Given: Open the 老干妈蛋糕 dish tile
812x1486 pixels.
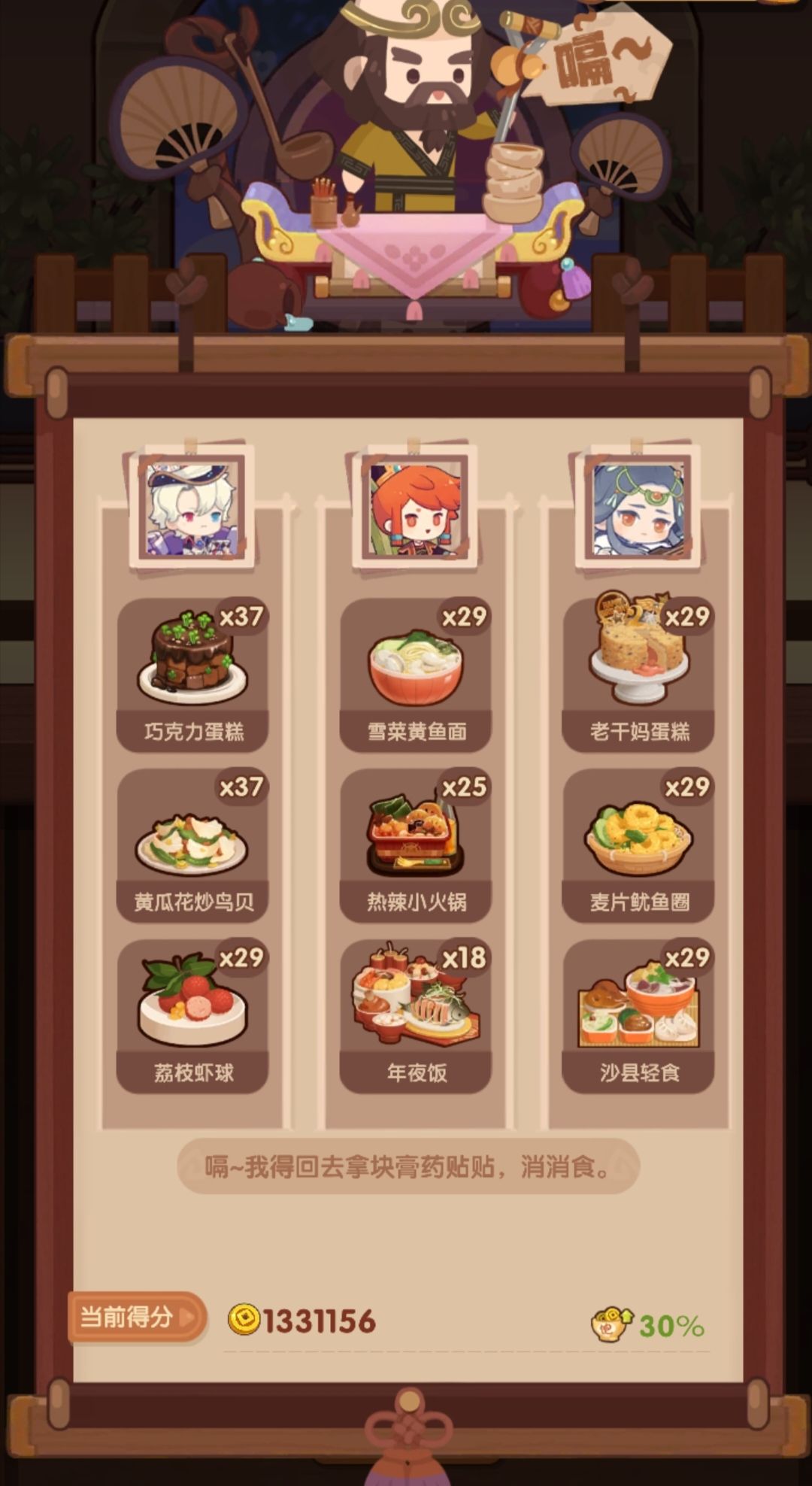Looking at the screenshot, I should (638, 675).
